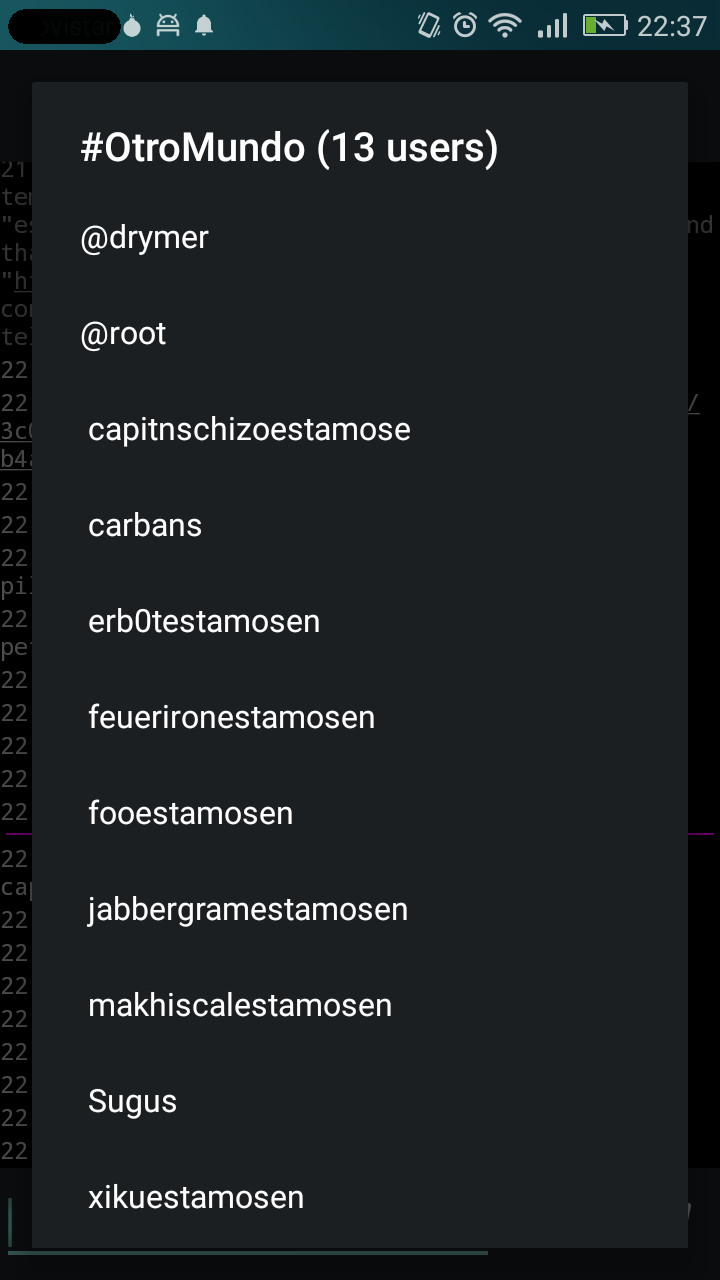Select erb0testamosen from the users
This screenshot has width=720, height=1280.
click(360, 622)
